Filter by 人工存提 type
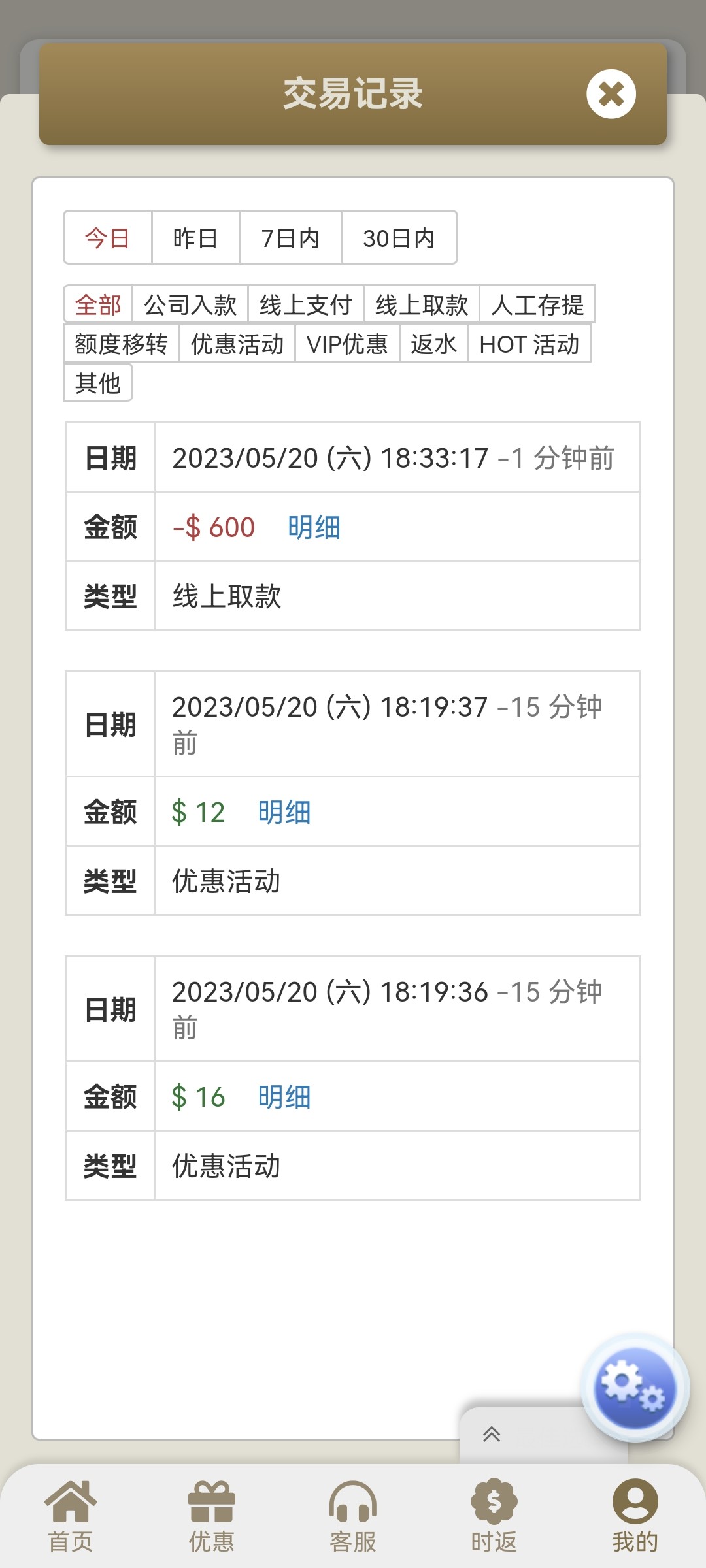This screenshot has height=1568, width=706. coord(537,304)
